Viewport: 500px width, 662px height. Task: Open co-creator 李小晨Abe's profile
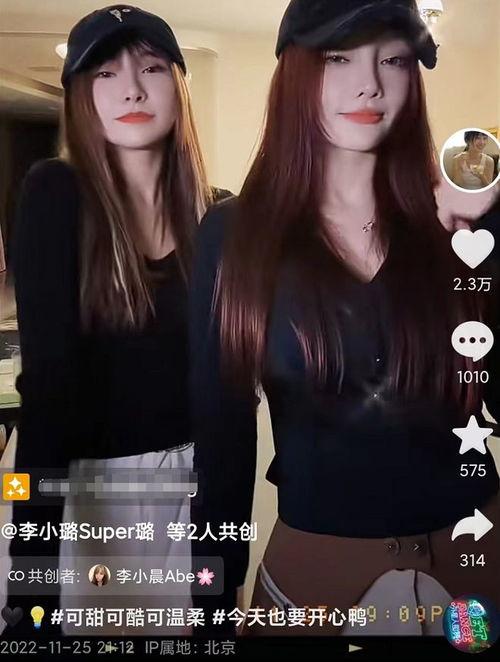[152, 576]
